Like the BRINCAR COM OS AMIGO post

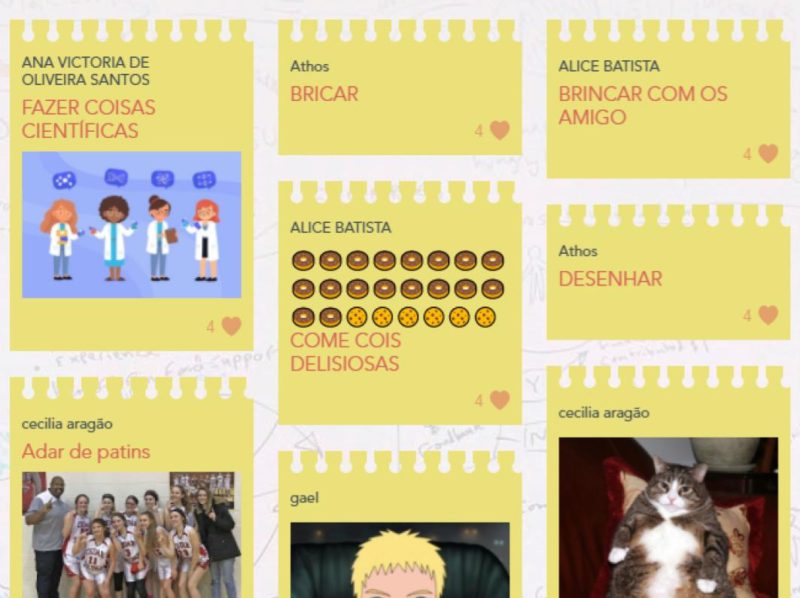(x=767, y=154)
